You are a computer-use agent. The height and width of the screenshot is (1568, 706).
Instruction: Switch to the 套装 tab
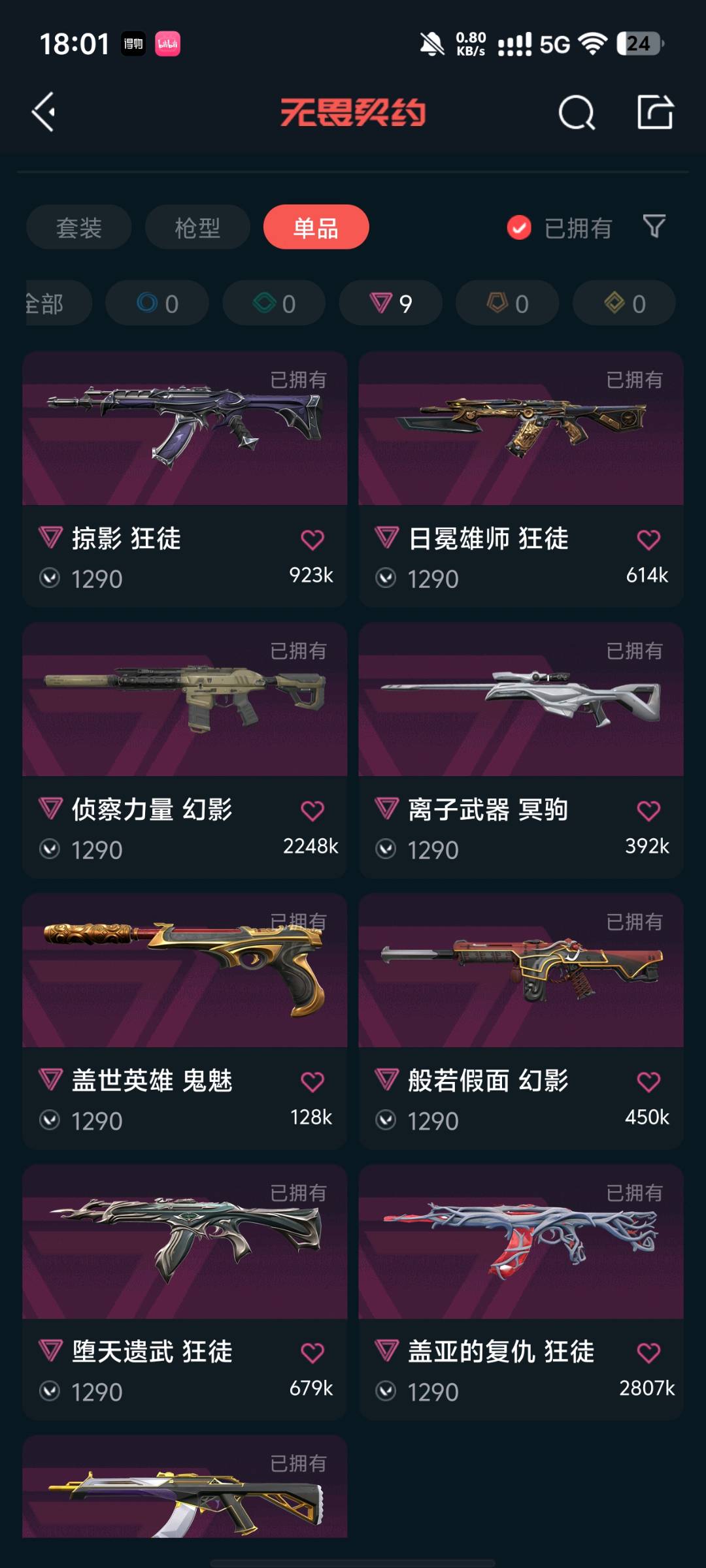tap(79, 227)
